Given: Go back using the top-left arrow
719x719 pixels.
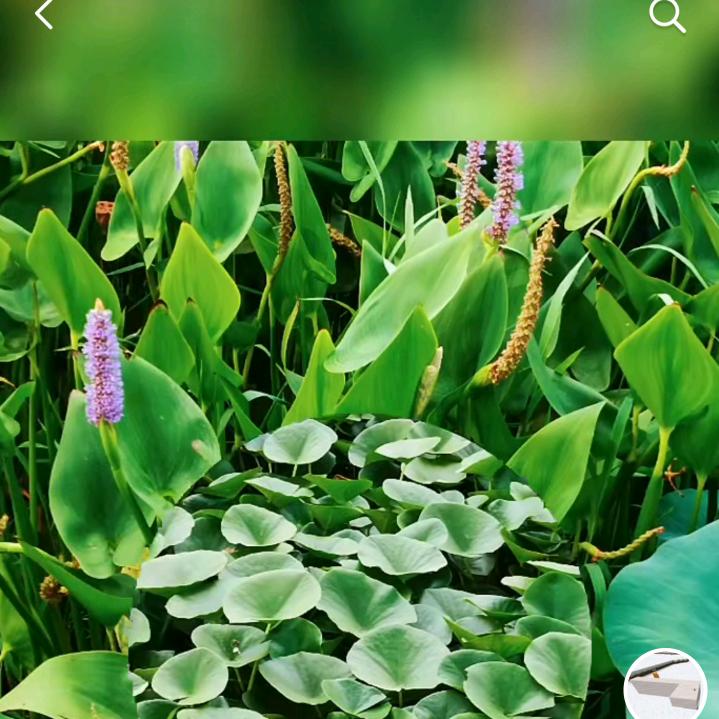Looking at the screenshot, I should point(44,15).
